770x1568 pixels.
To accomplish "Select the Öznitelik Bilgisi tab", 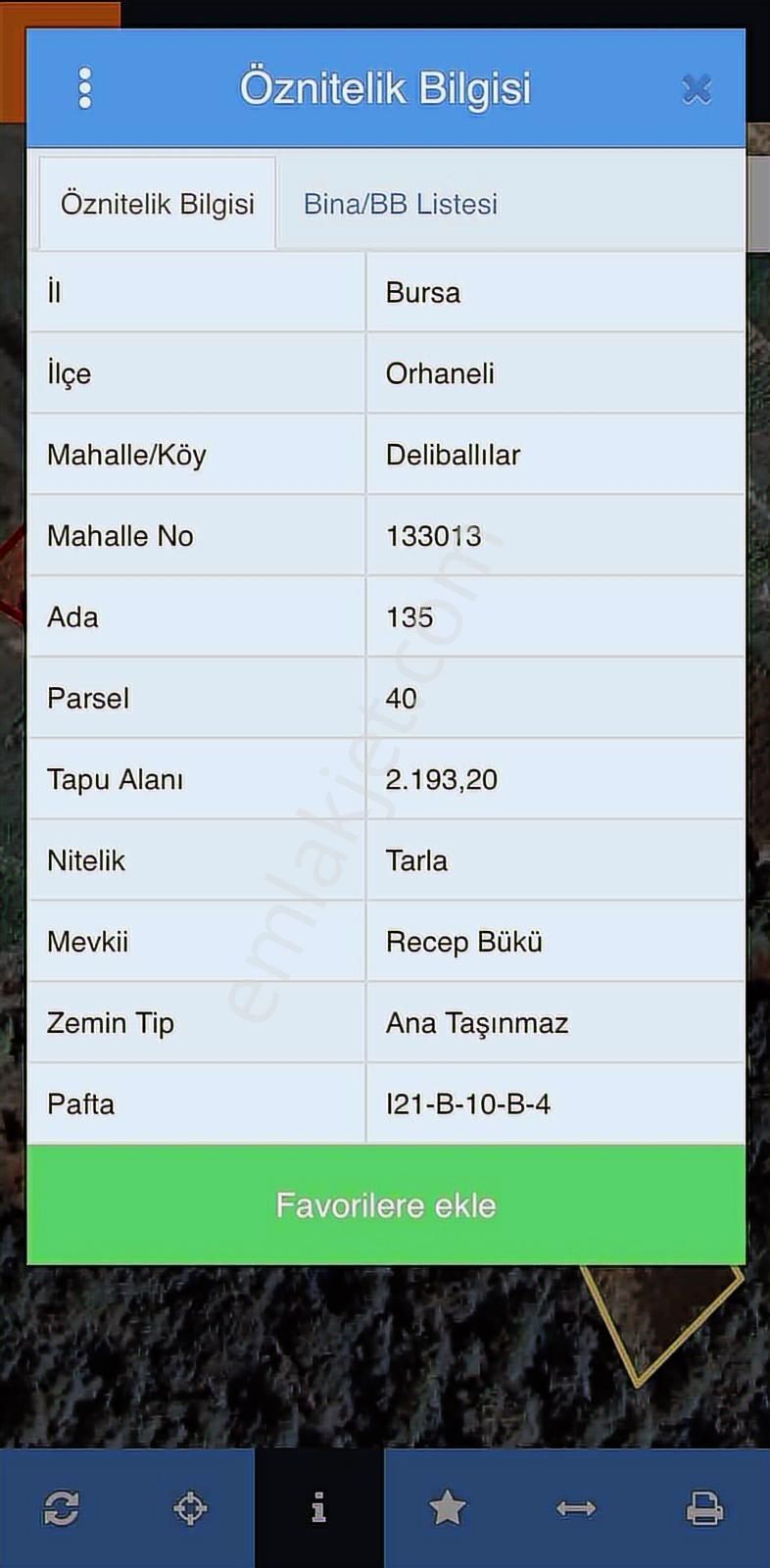I will [x=157, y=202].
